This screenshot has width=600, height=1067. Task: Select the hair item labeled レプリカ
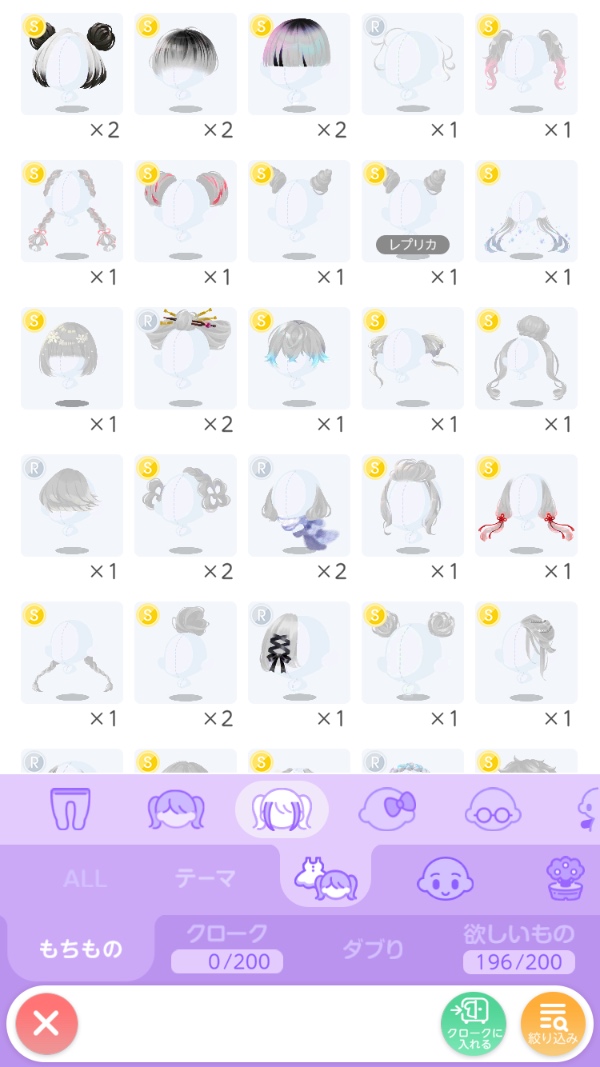pos(412,210)
